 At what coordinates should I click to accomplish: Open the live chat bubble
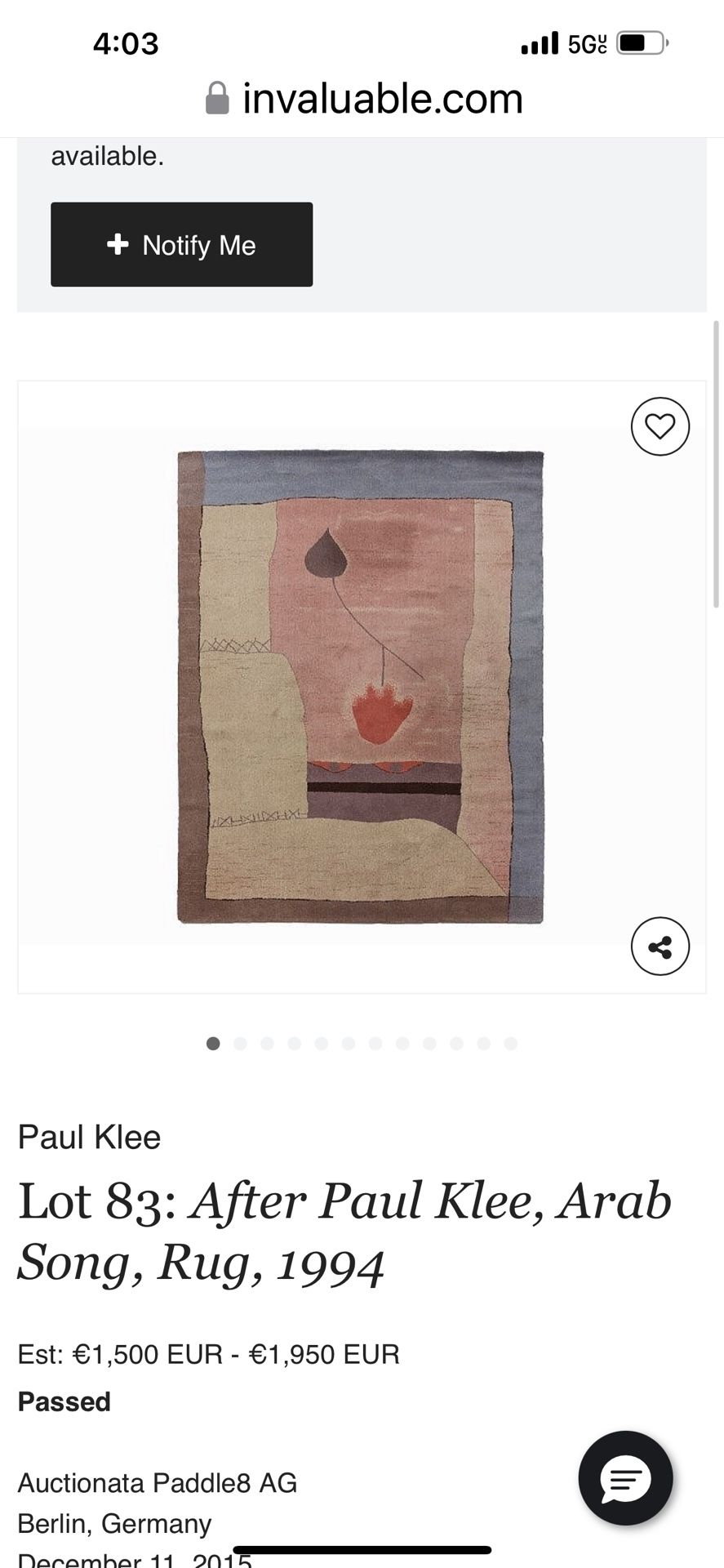(x=625, y=1477)
